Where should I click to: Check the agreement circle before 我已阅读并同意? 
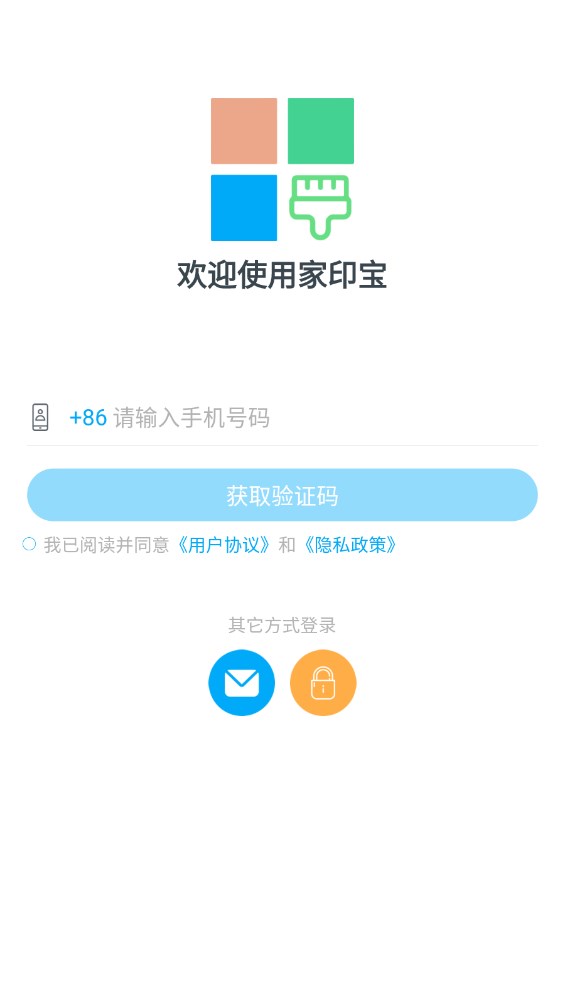click(29, 544)
